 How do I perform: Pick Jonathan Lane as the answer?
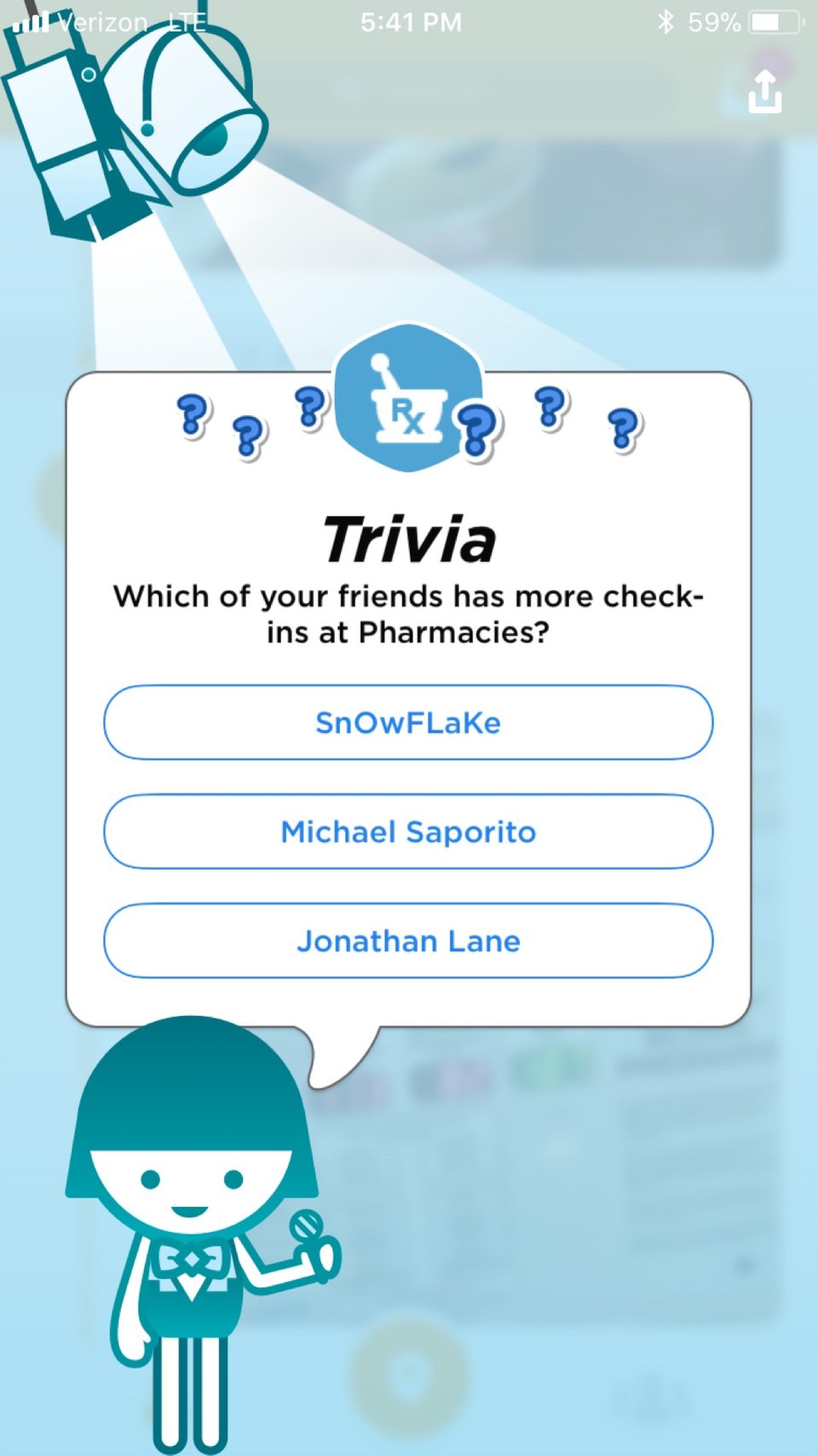coord(408,941)
